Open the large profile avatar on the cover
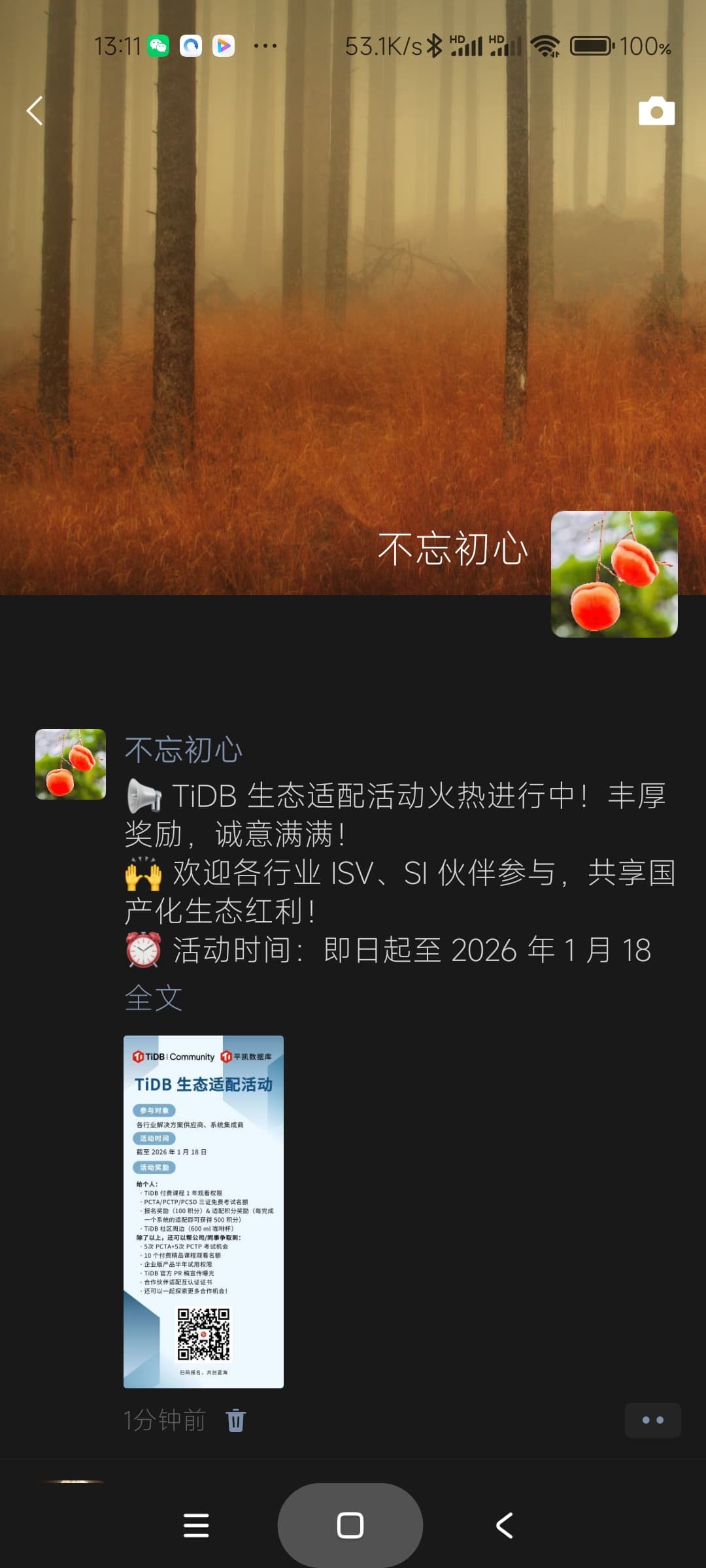 point(614,574)
